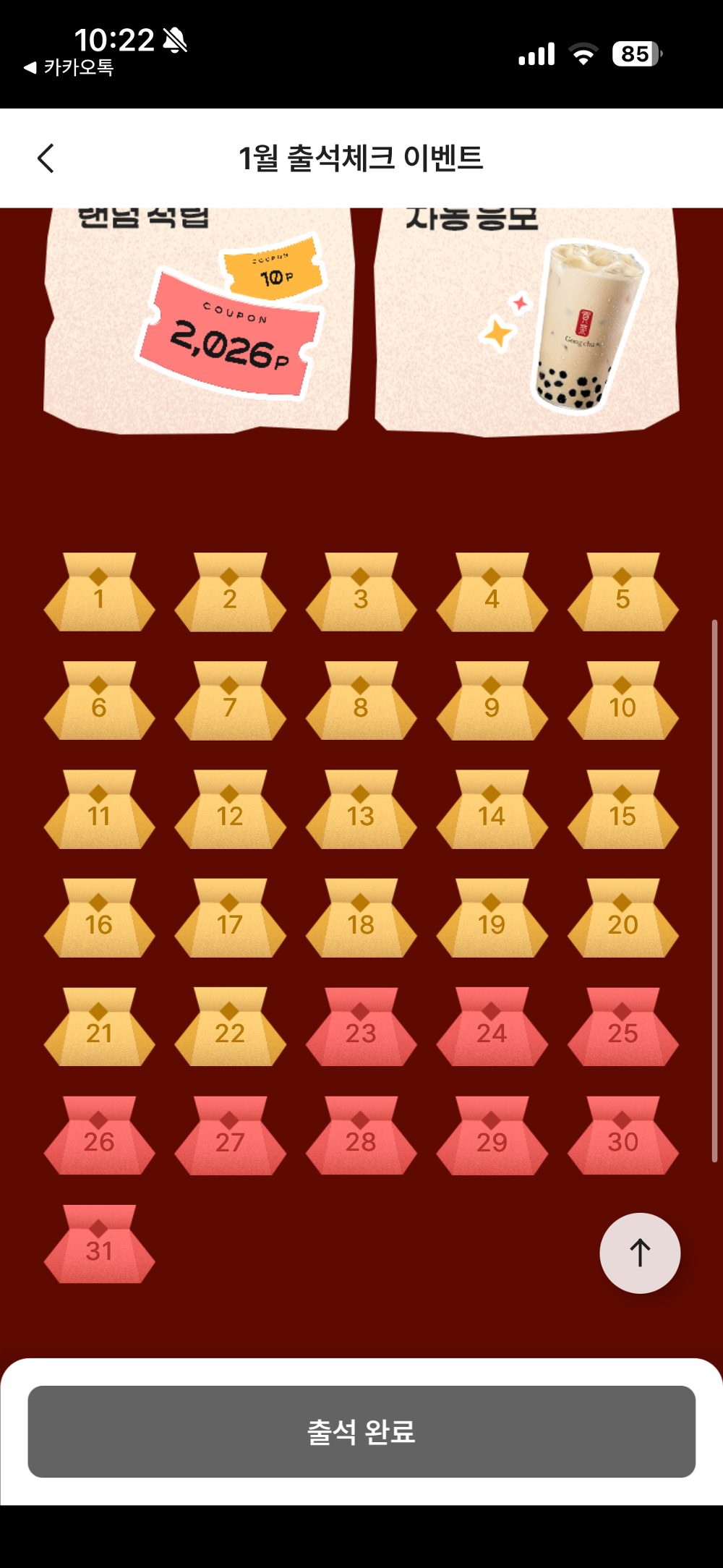Open the red pouch numbered 25
This screenshot has width=723, height=1568.
(623, 1027)
